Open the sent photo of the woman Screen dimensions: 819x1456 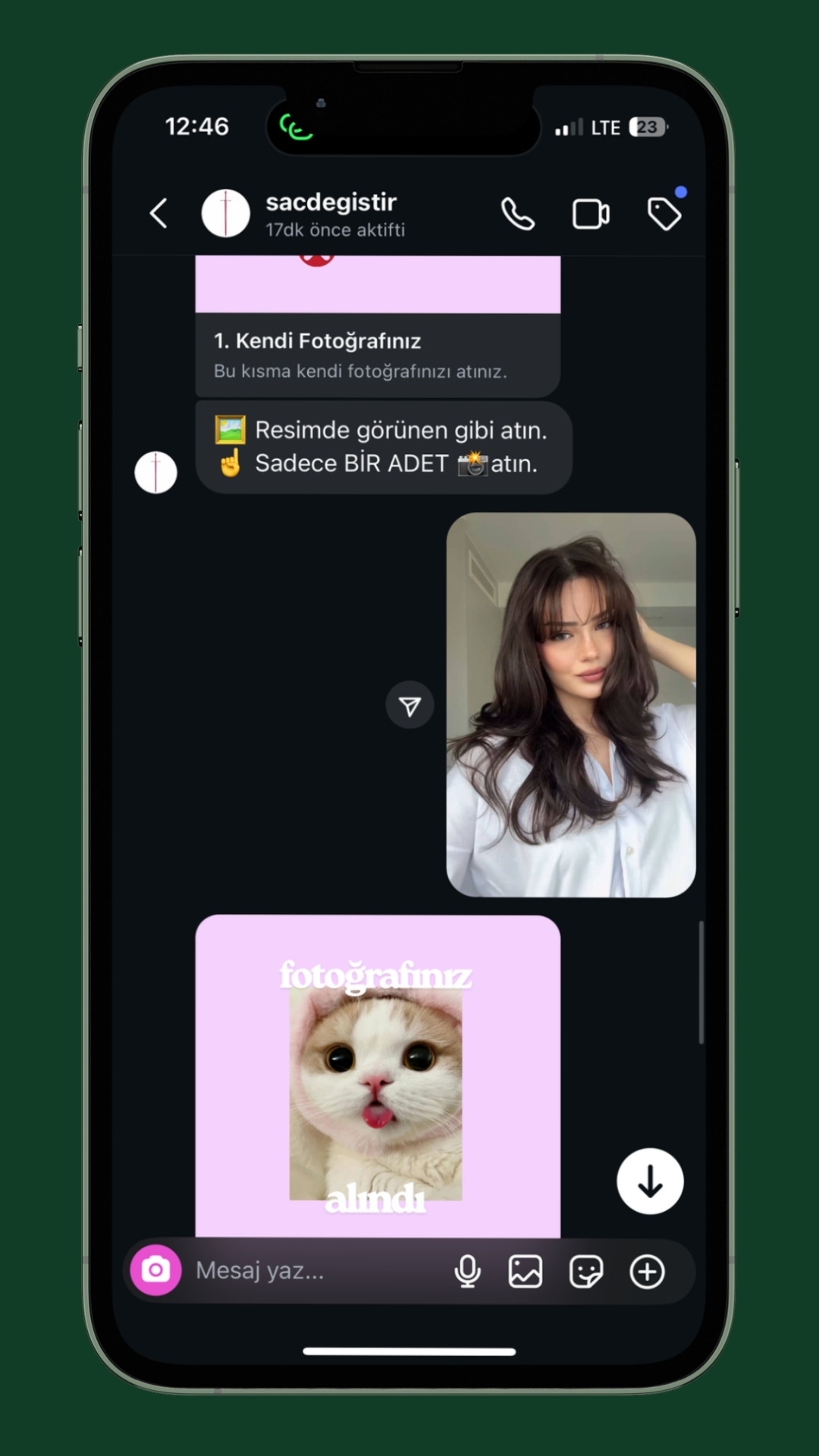[571, 704]
